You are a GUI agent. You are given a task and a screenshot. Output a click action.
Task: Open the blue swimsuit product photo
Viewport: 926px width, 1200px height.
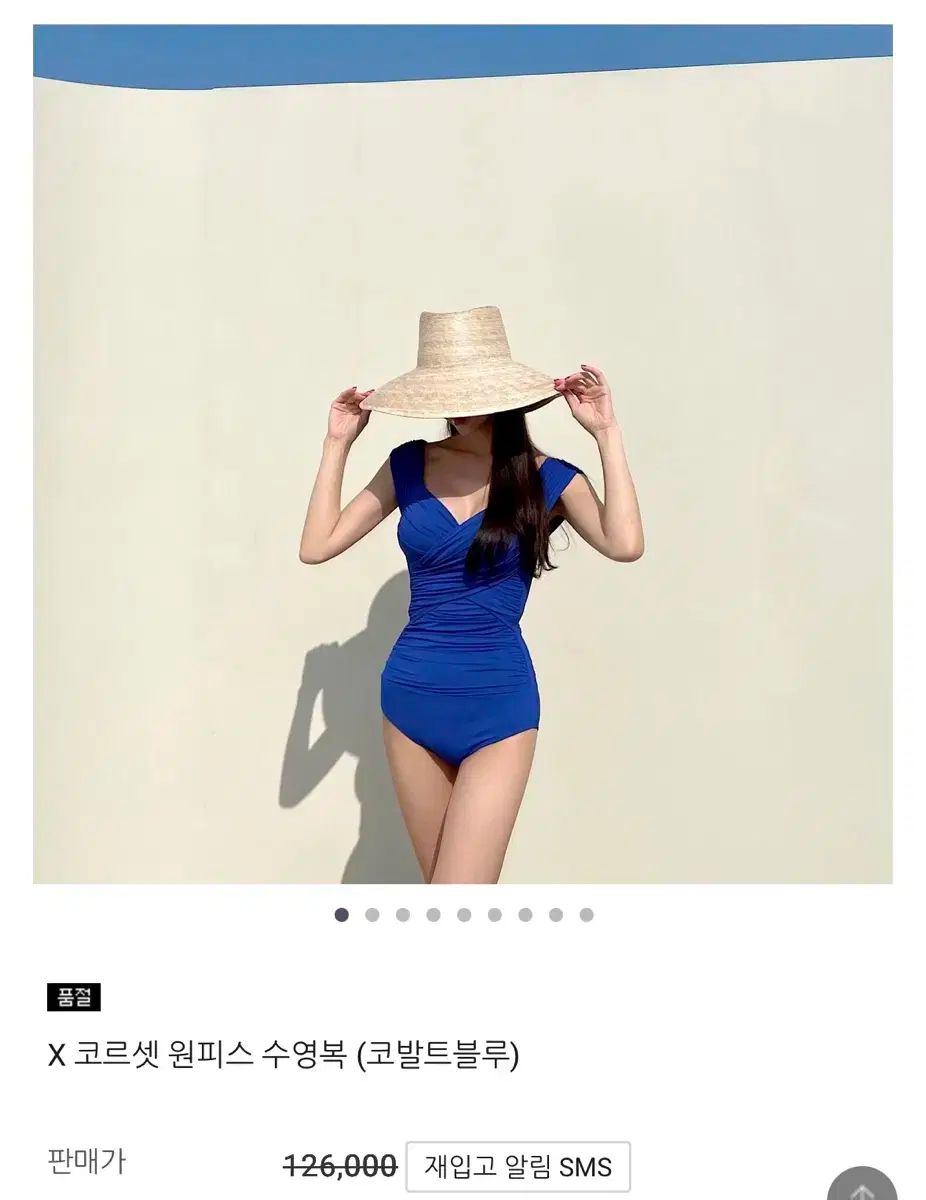coord(463,455)
